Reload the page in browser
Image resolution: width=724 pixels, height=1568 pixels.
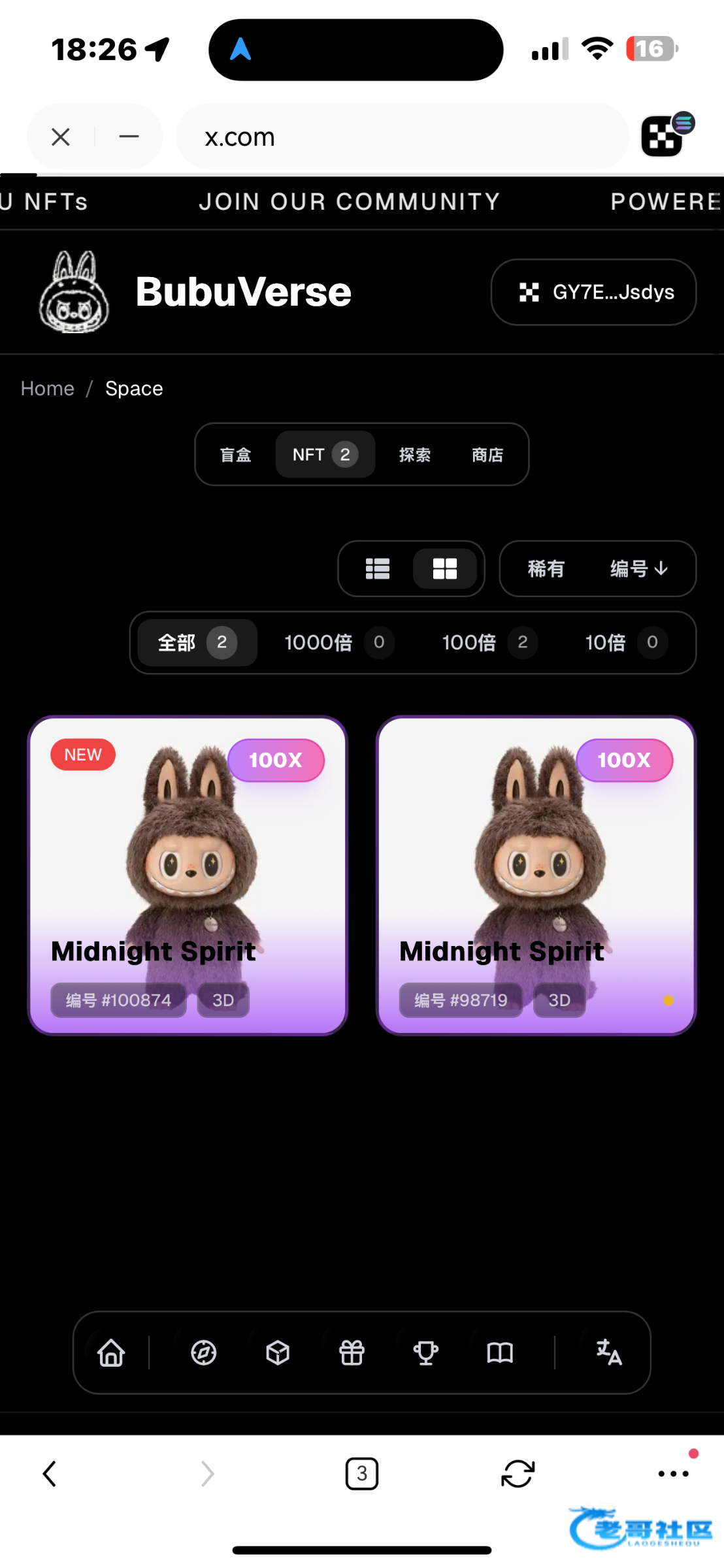tap(518, 1474)
